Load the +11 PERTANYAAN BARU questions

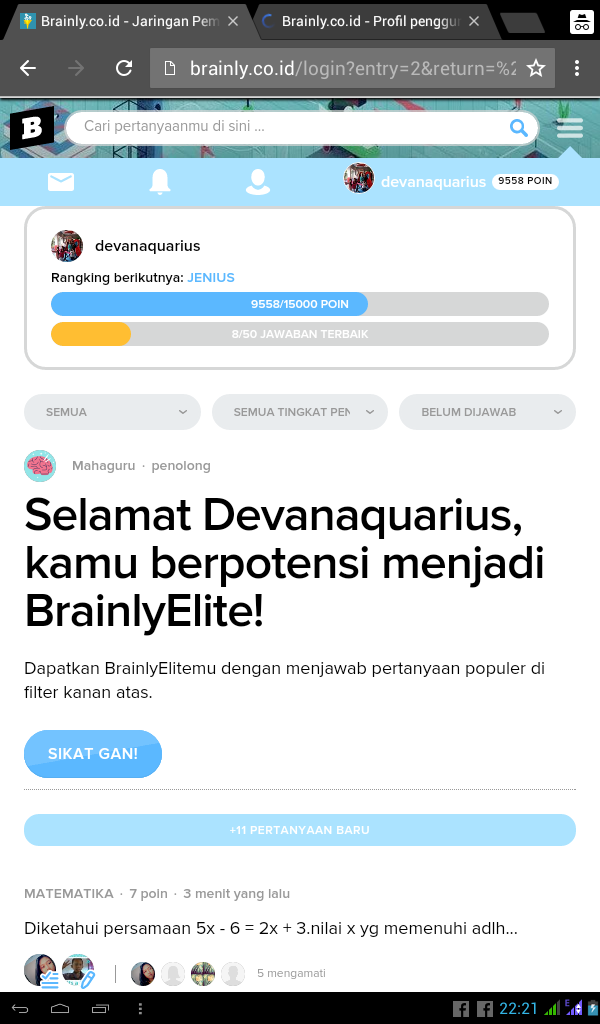[x=300, y=830]
